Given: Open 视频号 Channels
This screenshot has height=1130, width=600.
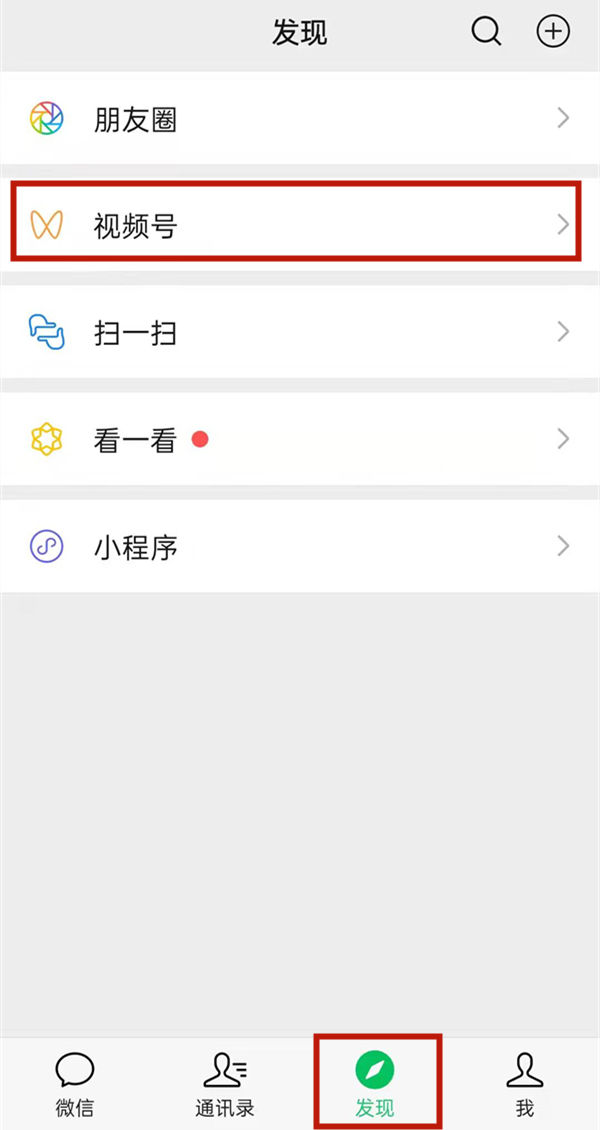Looking at the screenshot, I should (x=300, y=226).
